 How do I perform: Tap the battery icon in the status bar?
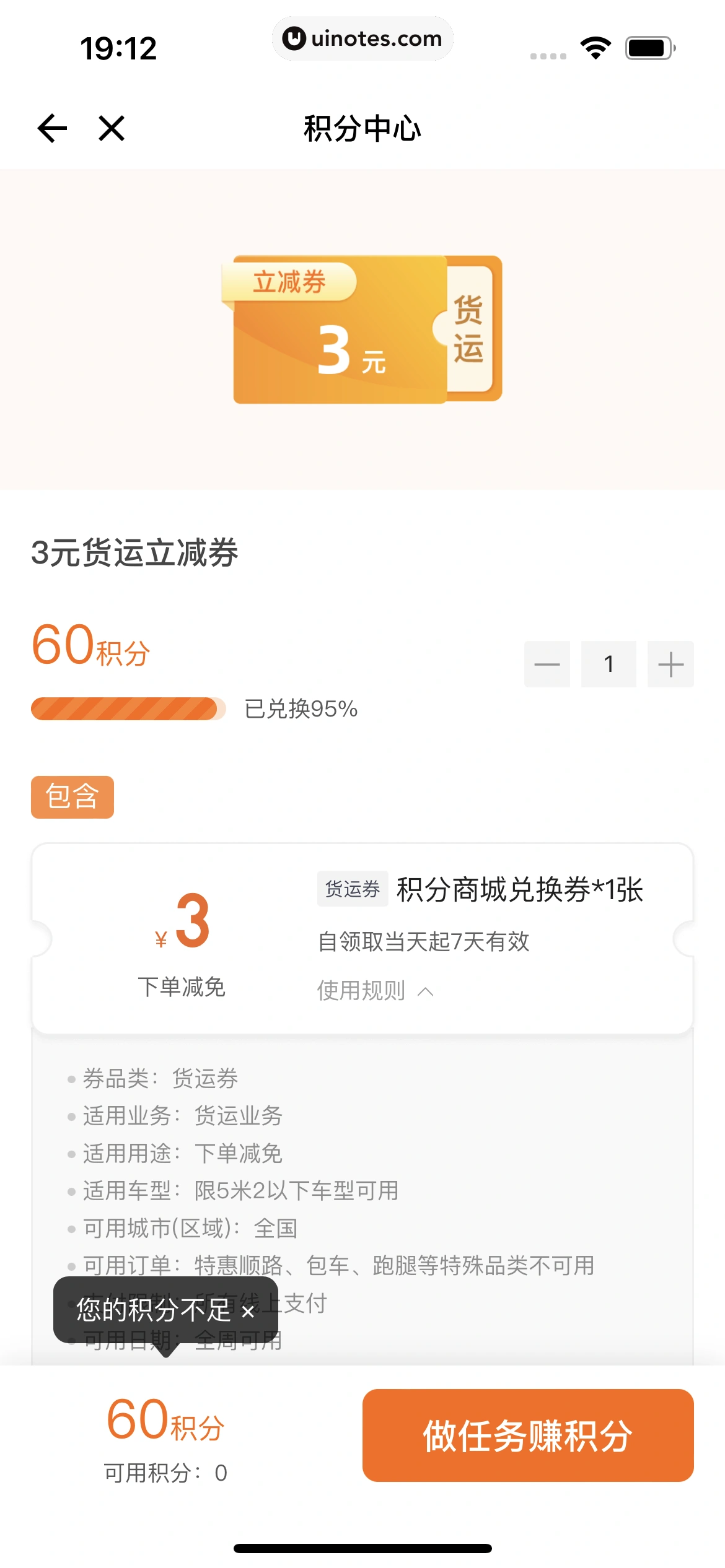pyautogui.click(x=648, y=46)
